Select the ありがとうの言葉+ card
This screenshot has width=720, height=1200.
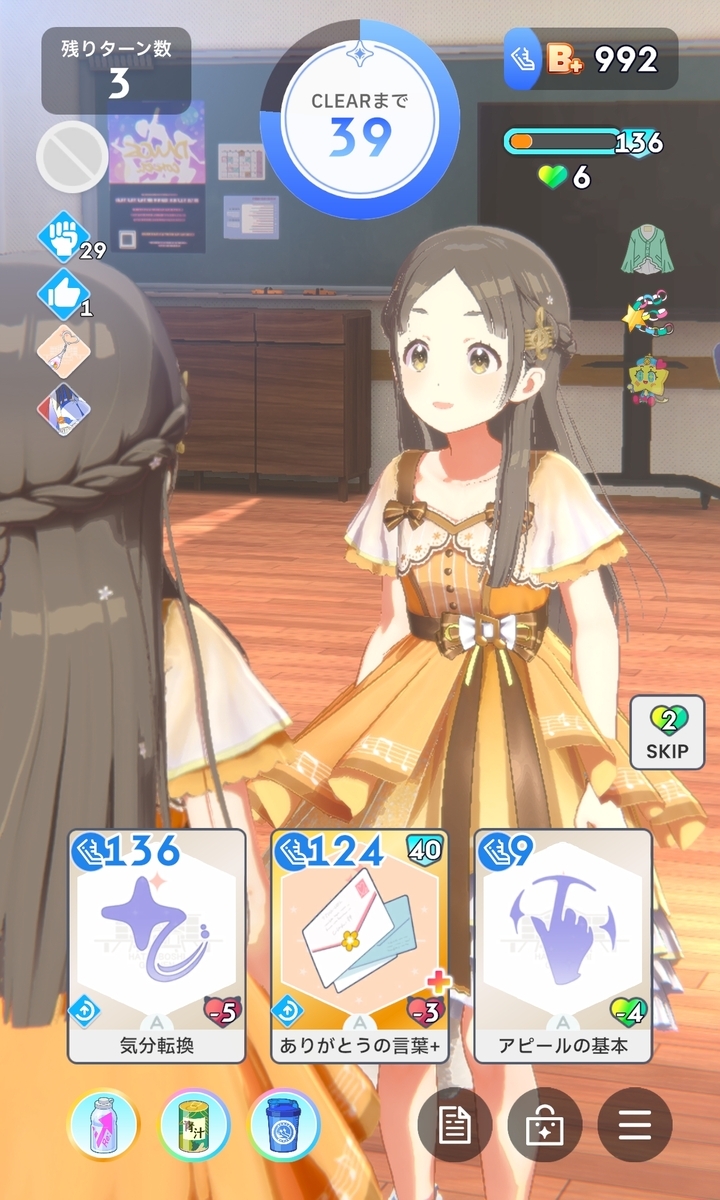pos(360,945)
